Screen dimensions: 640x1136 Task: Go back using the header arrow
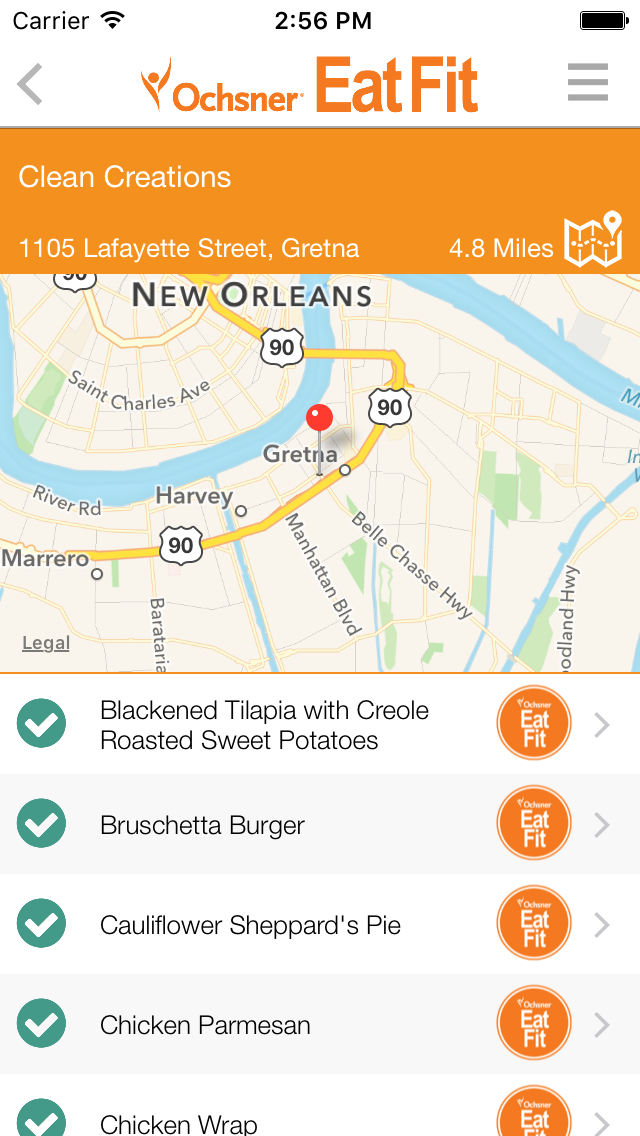30,84
